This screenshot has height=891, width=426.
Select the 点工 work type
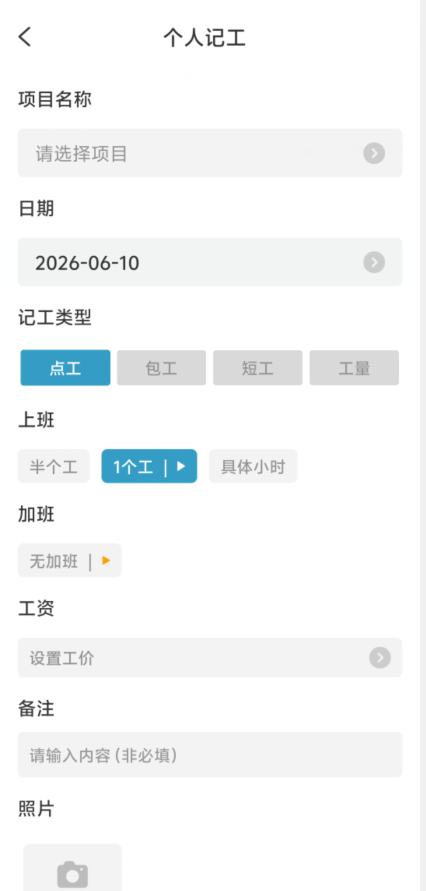65,368
